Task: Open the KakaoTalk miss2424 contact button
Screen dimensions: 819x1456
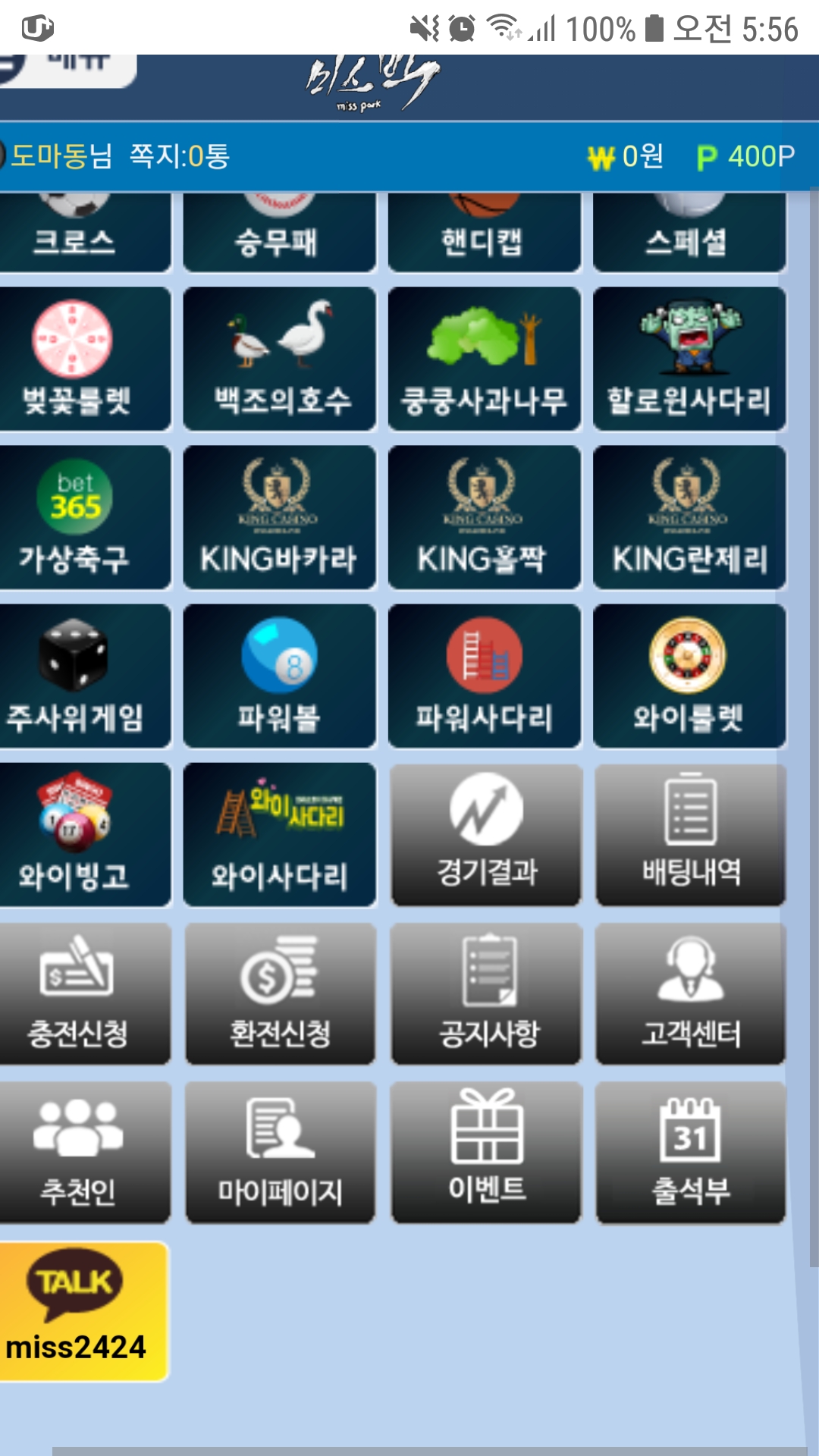Action: (x=80, y=1310)
